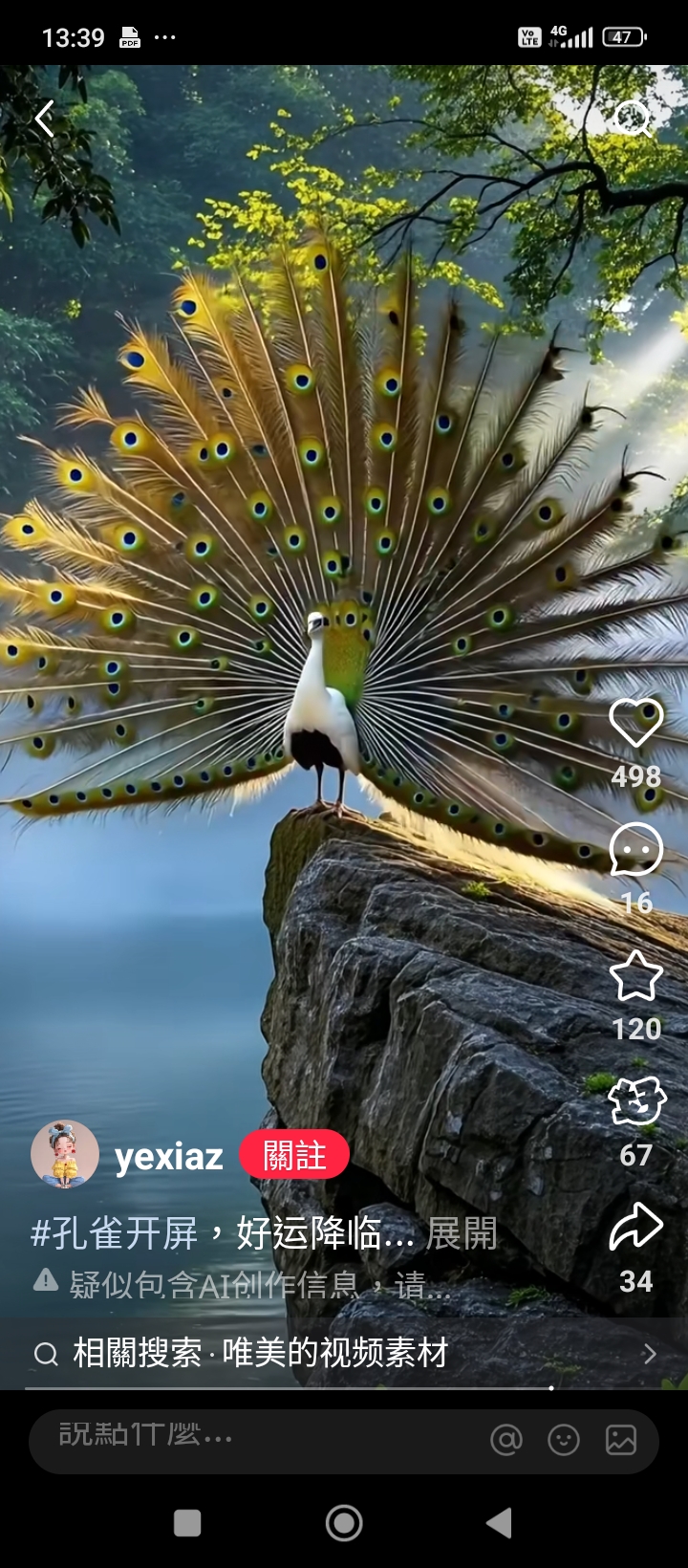Screen dimensions: 688x1568
Task: Go to the system home screen
Action: tap(344, 1523)
